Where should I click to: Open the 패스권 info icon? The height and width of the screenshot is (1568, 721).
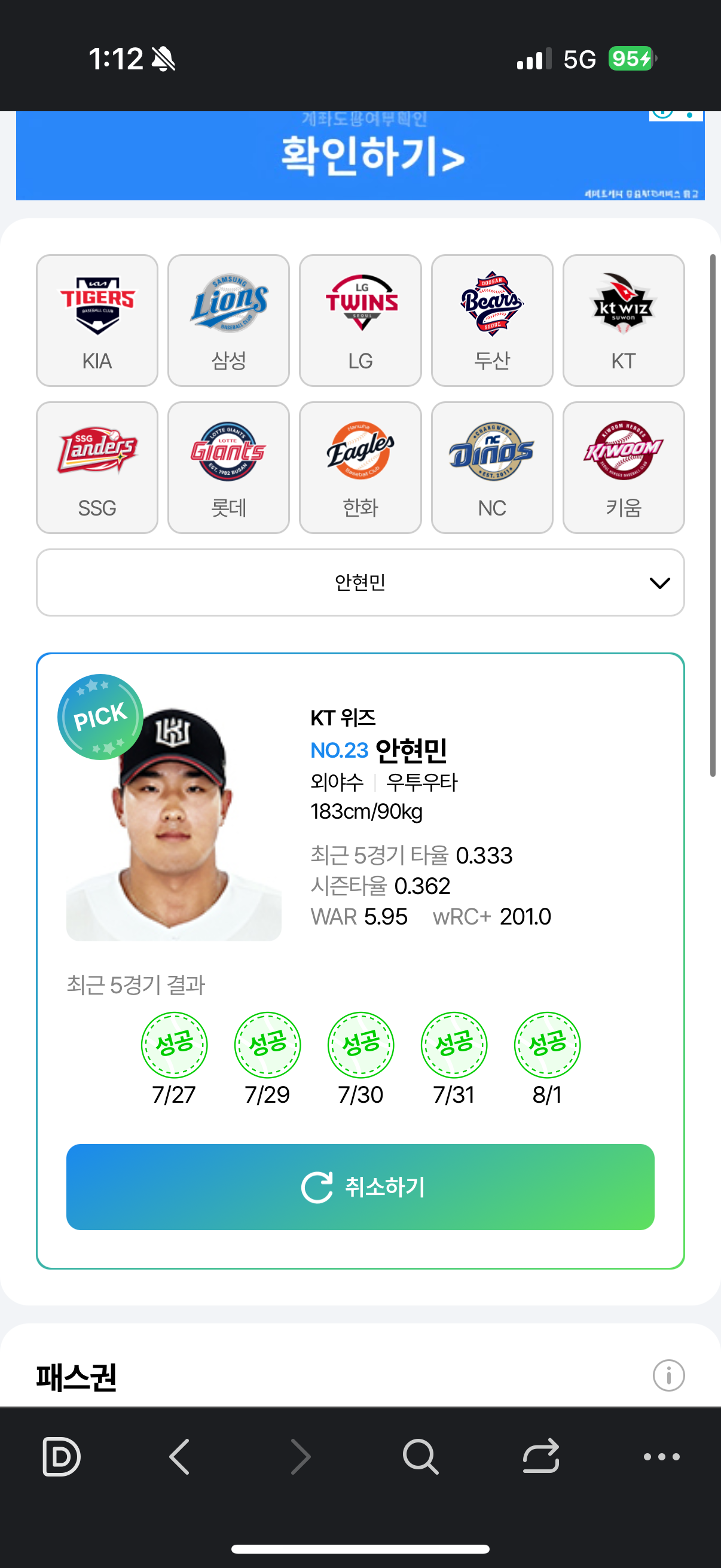pos(668,1375)
